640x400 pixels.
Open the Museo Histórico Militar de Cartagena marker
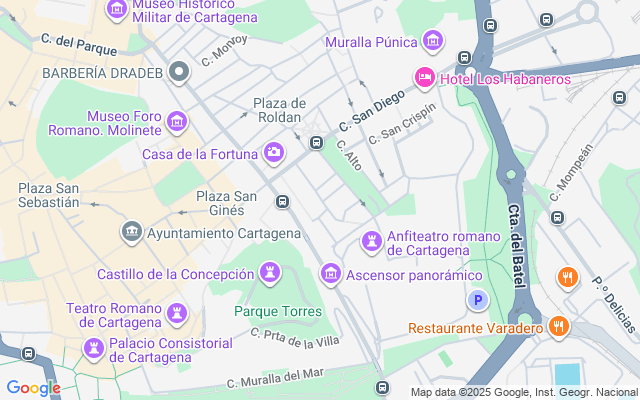click(x=116, y=11)
